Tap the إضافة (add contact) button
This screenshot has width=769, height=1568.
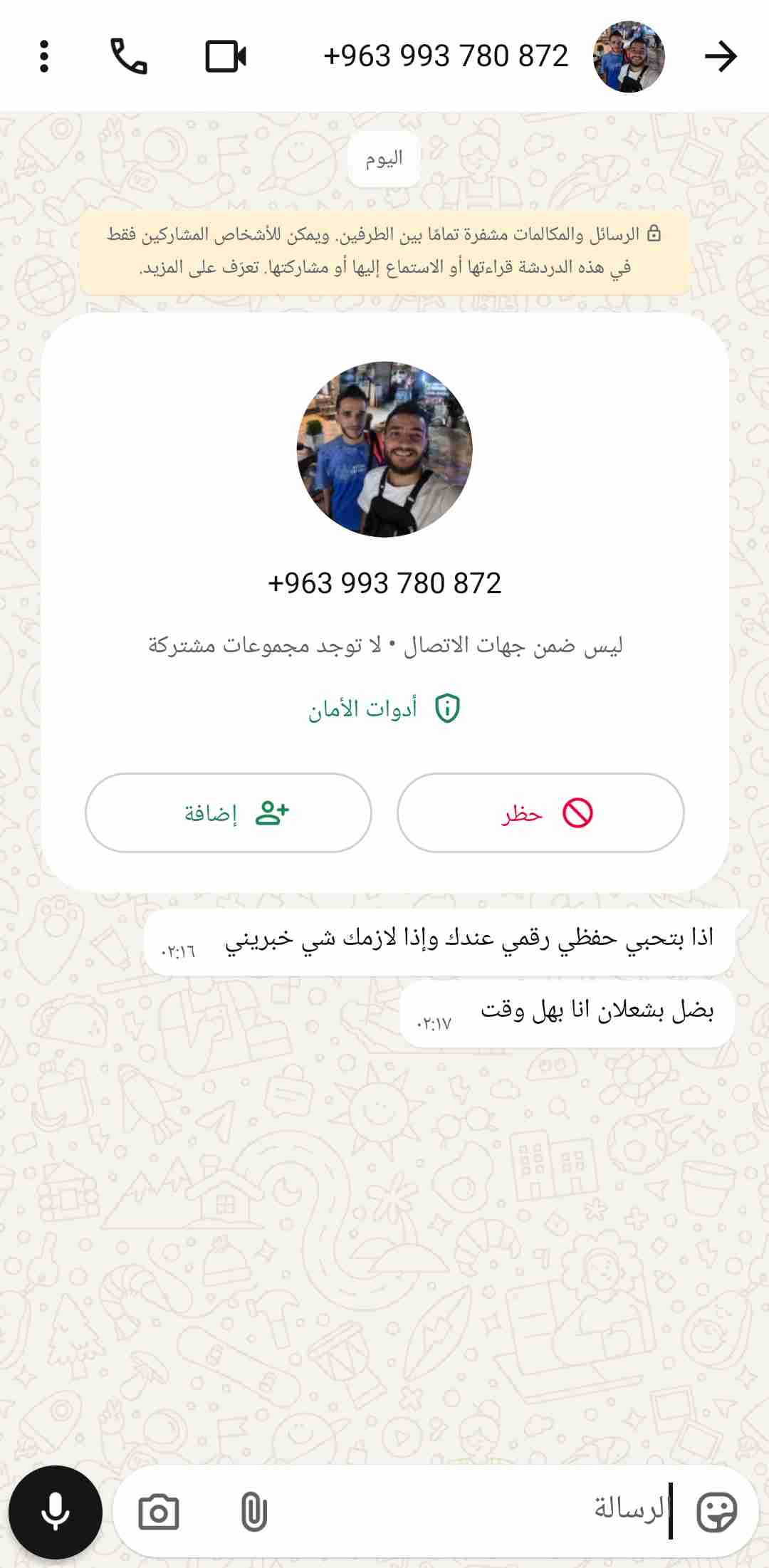(229, 812)
